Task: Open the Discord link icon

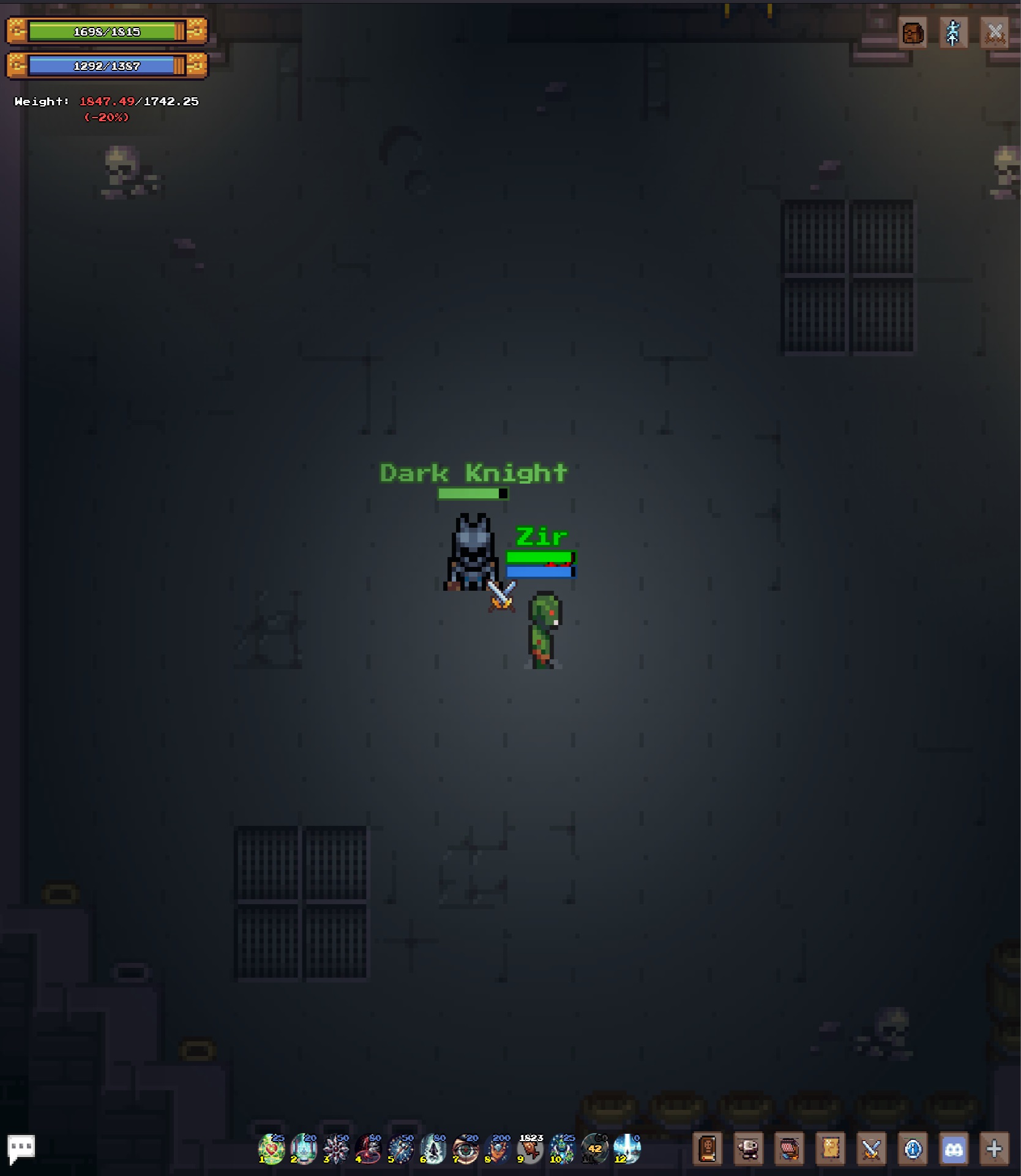Action: point(954,1148)
